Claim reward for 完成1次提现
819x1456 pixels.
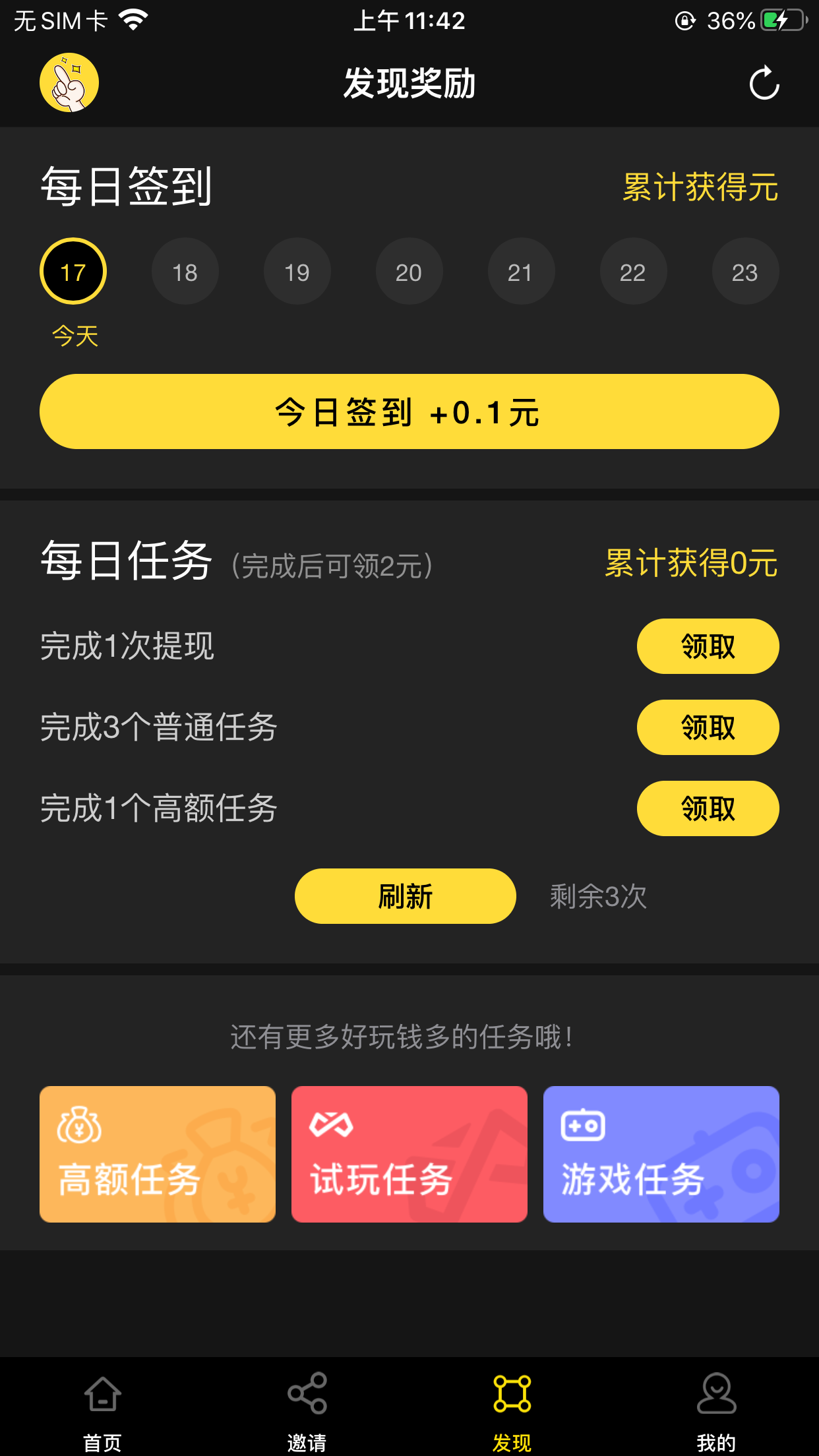click(708, 646)
